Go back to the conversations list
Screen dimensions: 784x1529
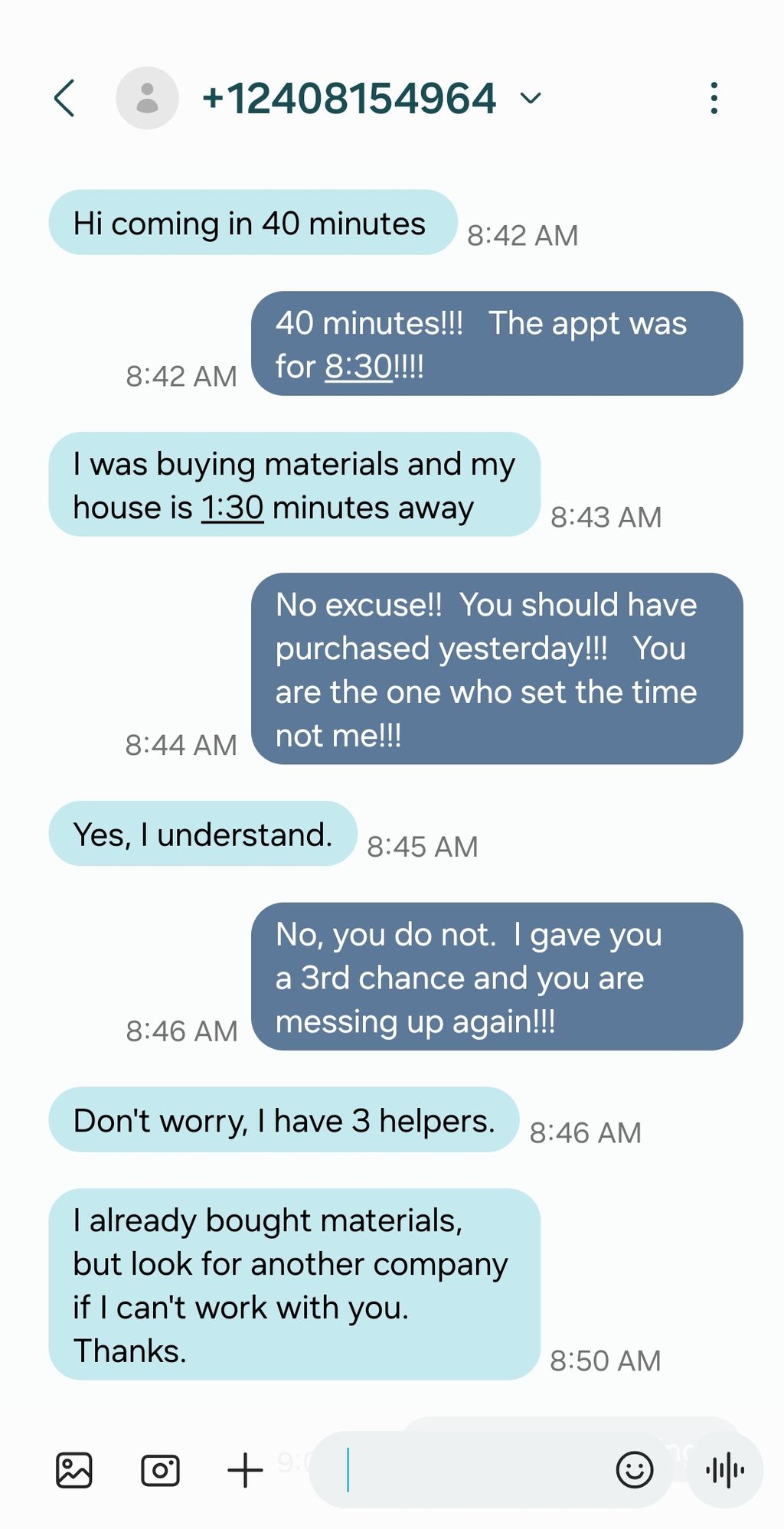[65, 98]
